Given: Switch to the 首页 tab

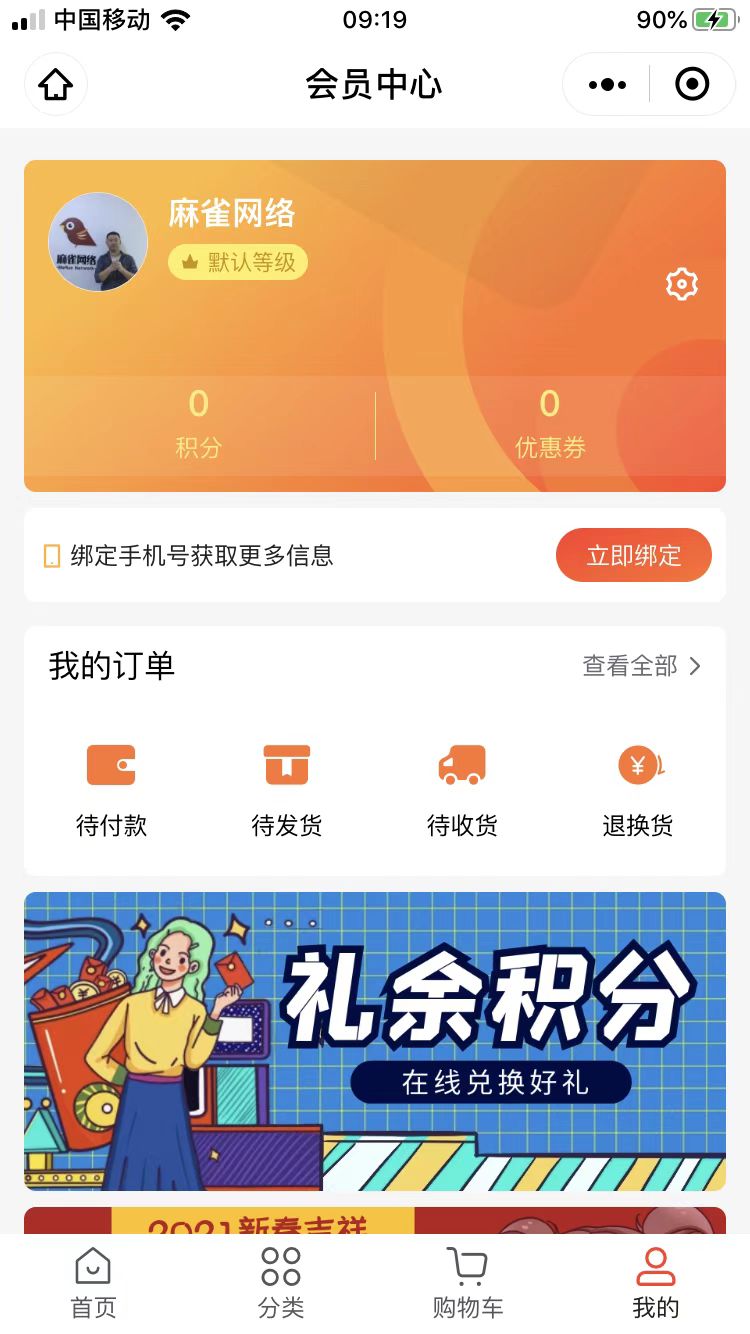Looking at the screenshot, I should (93, 1283).
